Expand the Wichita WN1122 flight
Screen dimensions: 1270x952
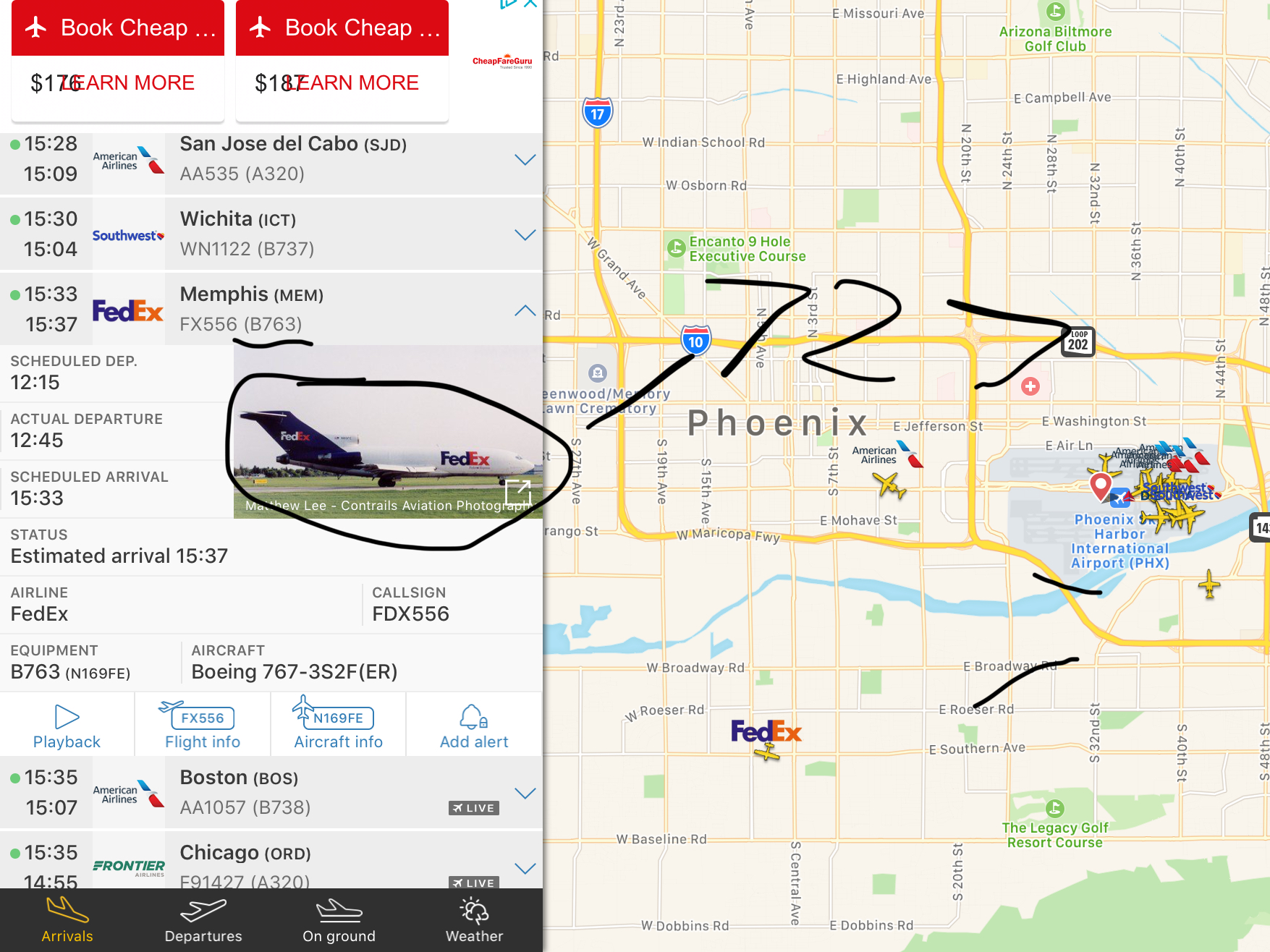pyautogui.click(x=525, y=234)
